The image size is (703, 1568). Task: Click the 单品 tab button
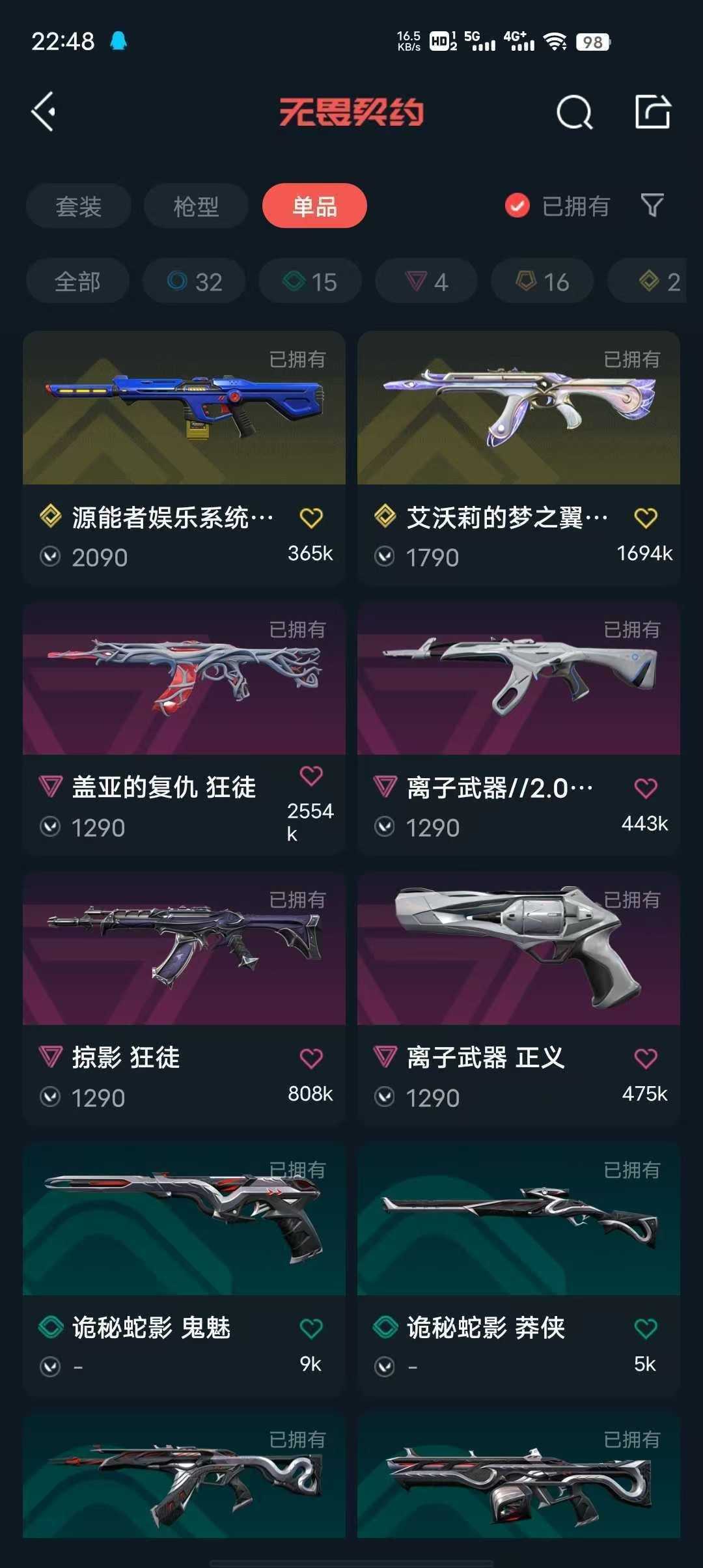point(314,206)
